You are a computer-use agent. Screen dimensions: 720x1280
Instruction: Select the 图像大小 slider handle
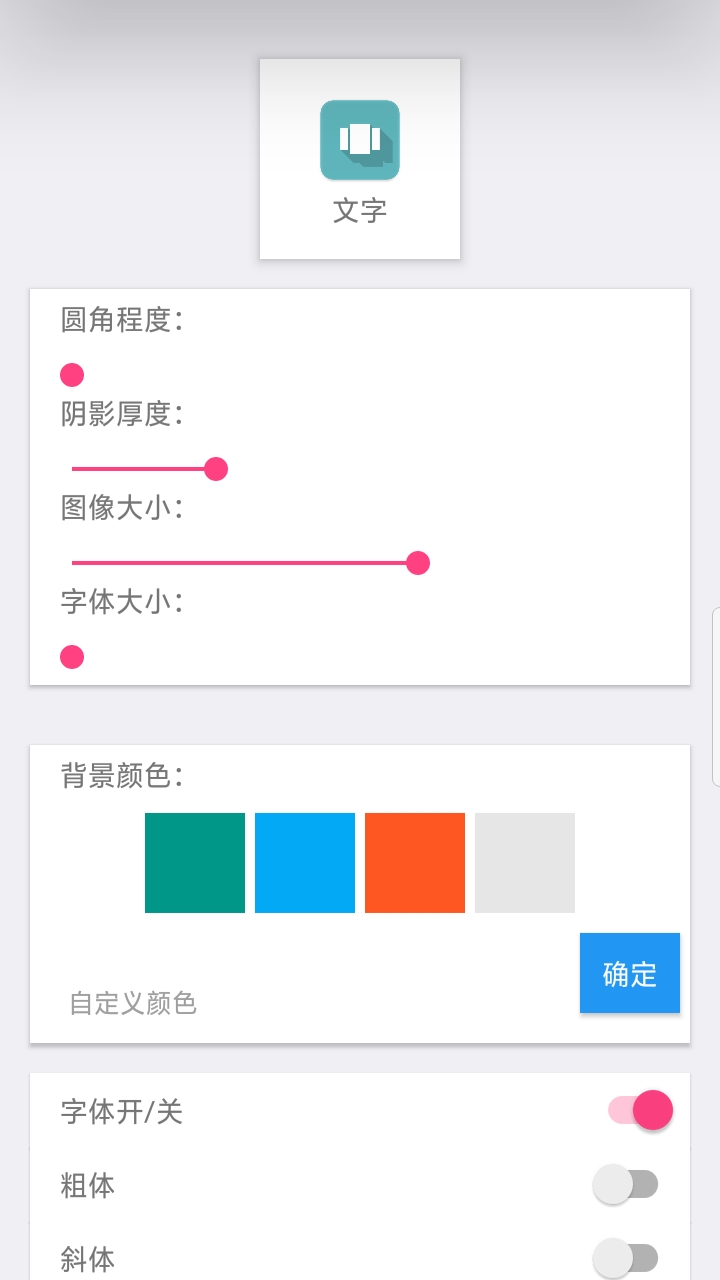click(x=417, y=562)
